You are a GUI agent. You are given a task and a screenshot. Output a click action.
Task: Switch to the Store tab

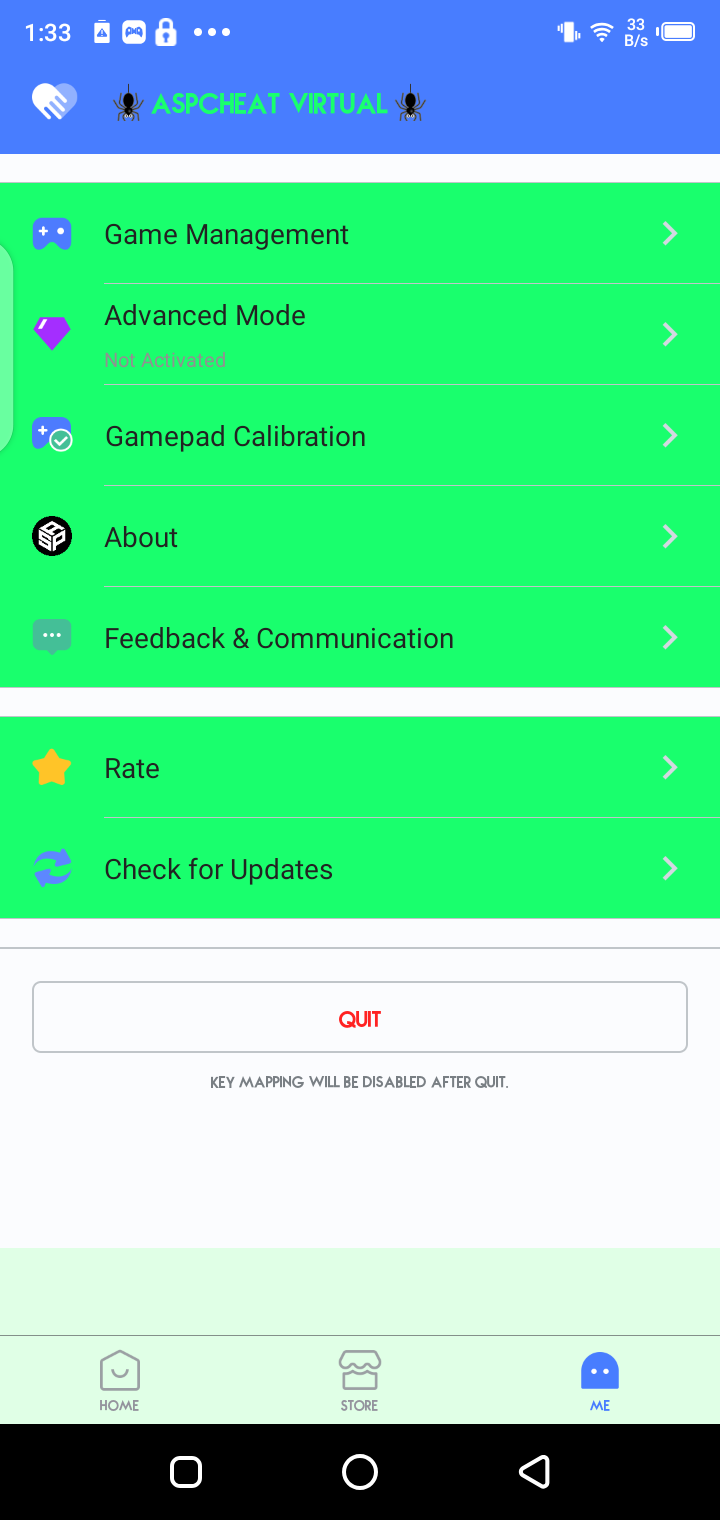(x=359, y=1381)
